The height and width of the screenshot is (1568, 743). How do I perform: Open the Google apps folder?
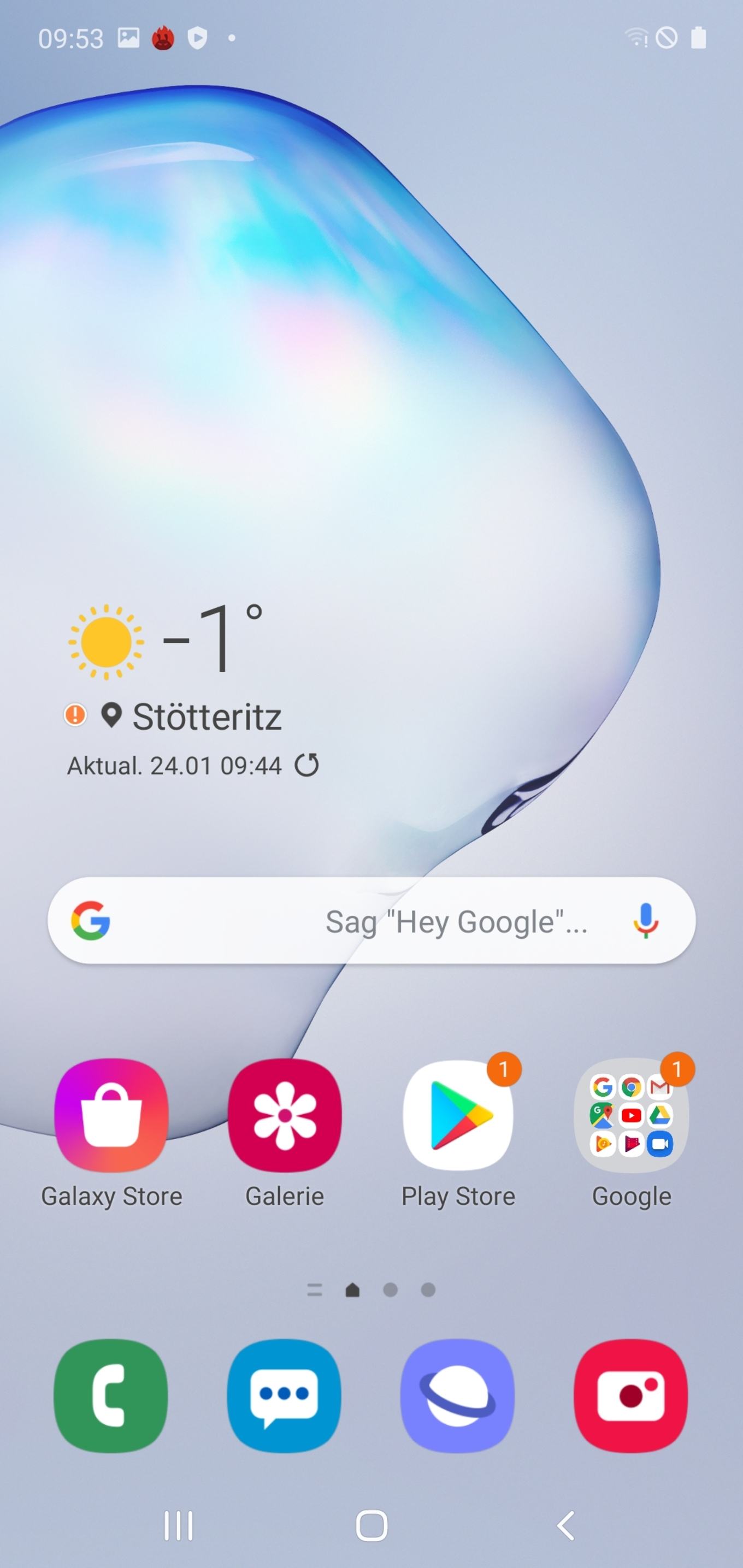click(632, 1116)
